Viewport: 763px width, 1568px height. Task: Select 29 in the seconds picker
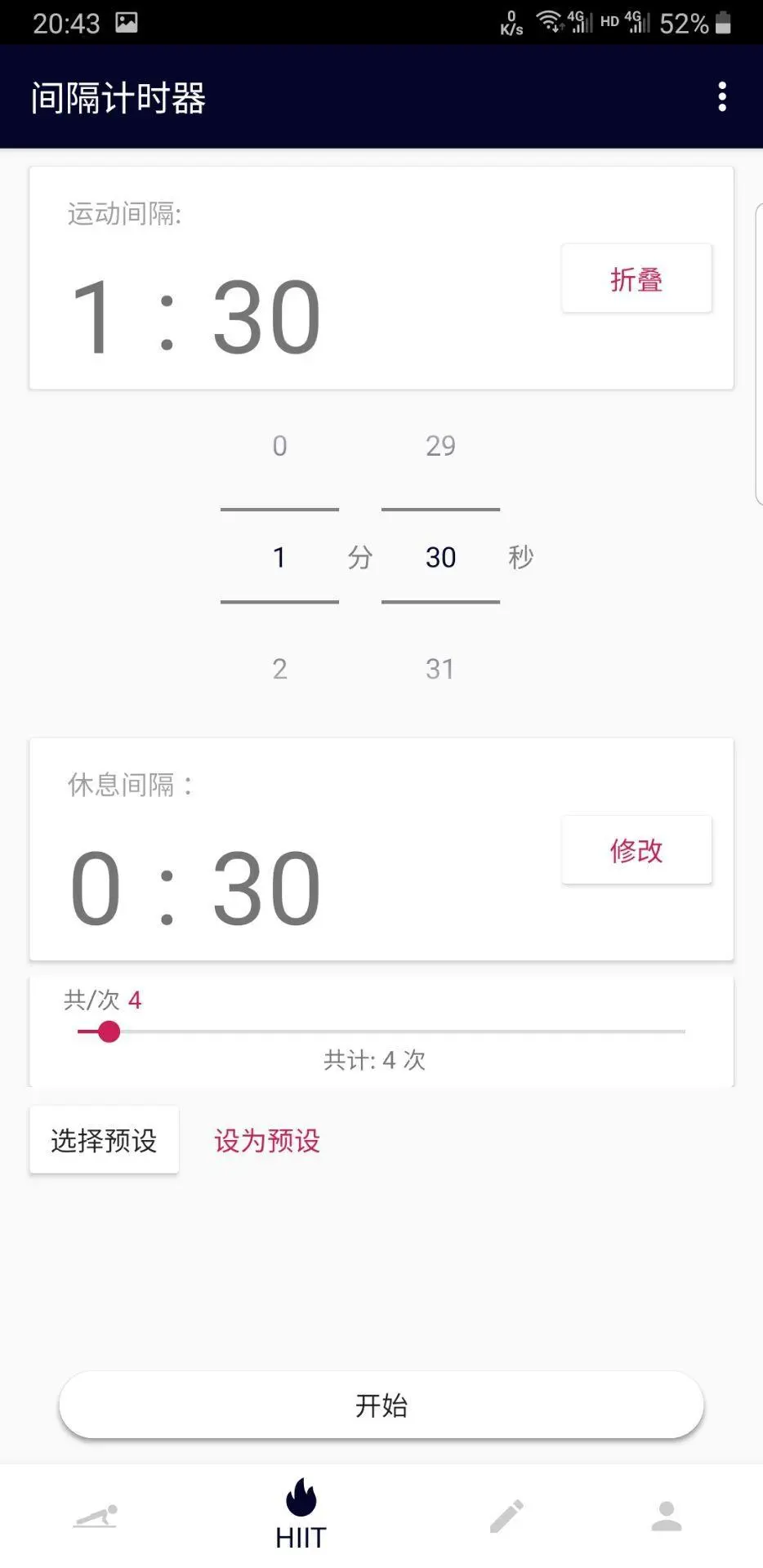pyautogui.click(x=440, y=445)
